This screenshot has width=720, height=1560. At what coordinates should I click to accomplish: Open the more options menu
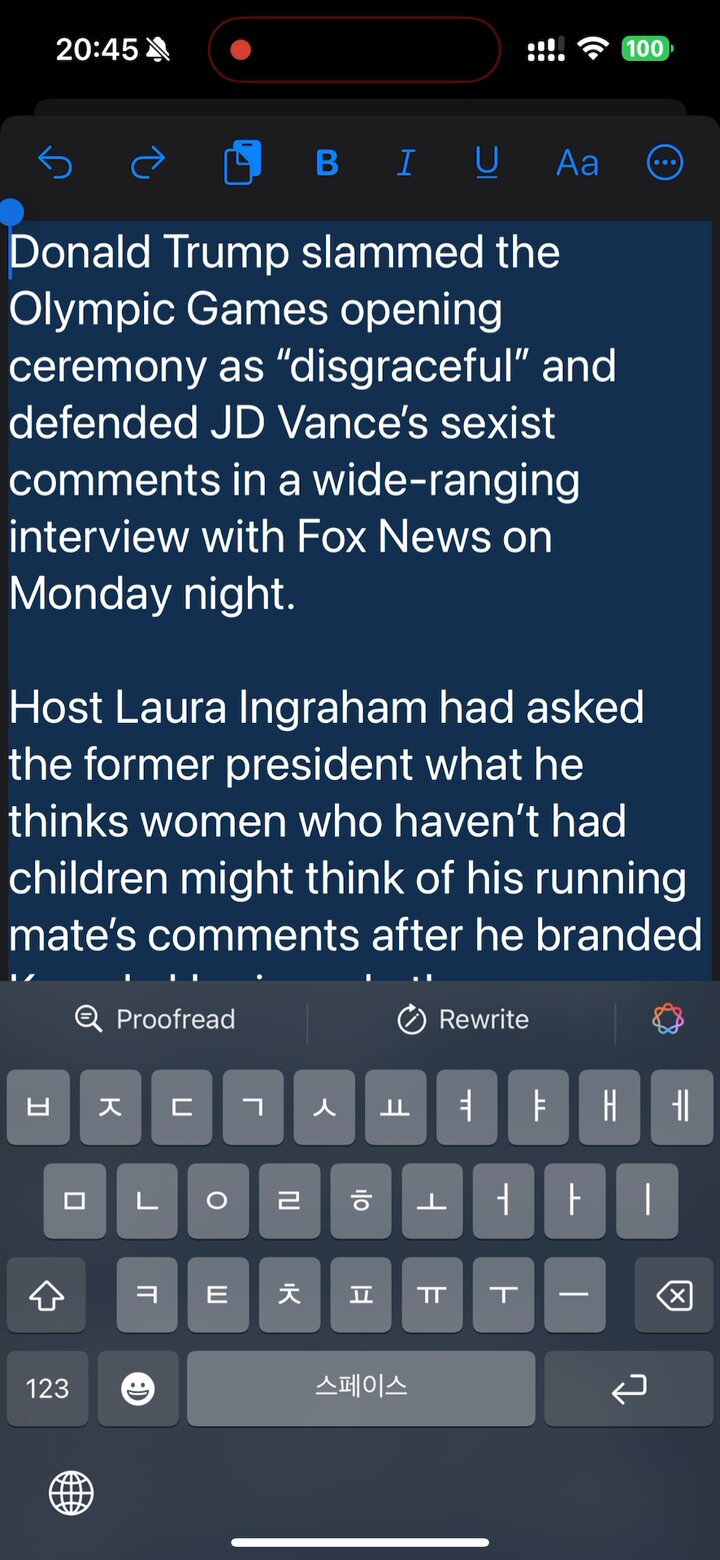pyautogui.click(x=665, y=162)
